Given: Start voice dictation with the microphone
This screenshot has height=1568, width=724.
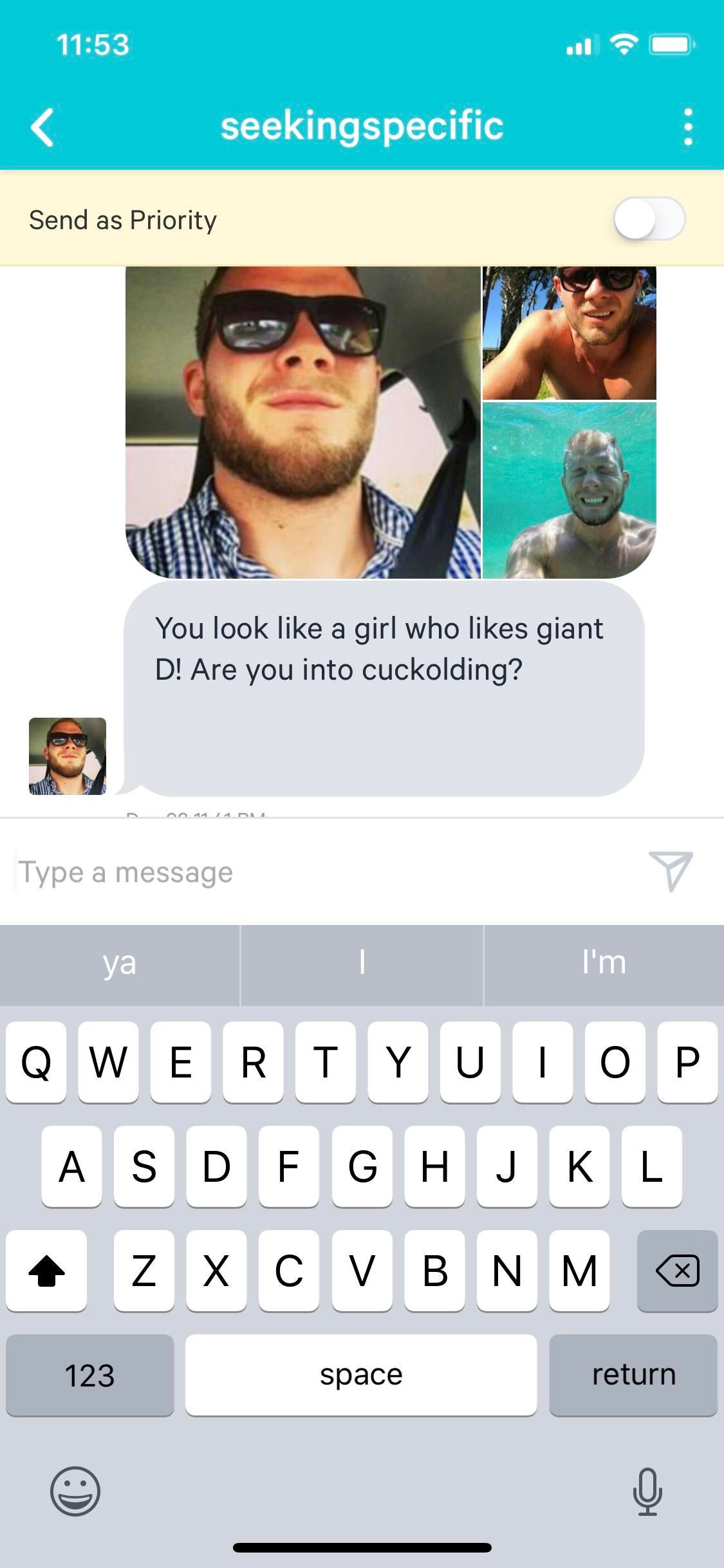Looking at the screenshot, I should tap(647, 1491).
